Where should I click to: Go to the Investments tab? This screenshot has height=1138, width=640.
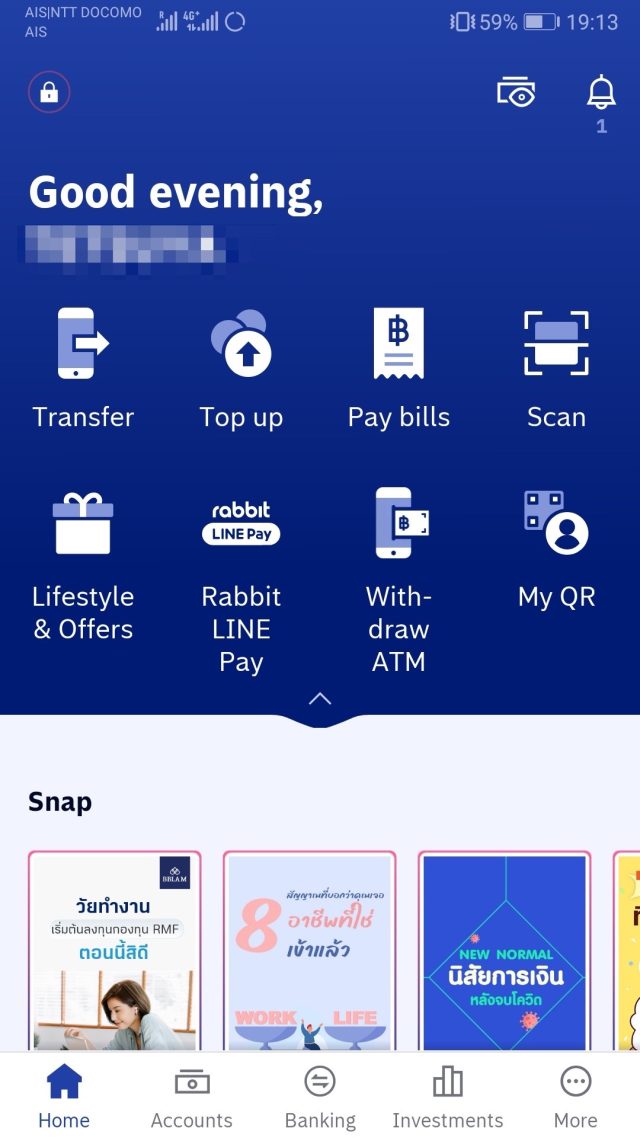pos(447,1096)
